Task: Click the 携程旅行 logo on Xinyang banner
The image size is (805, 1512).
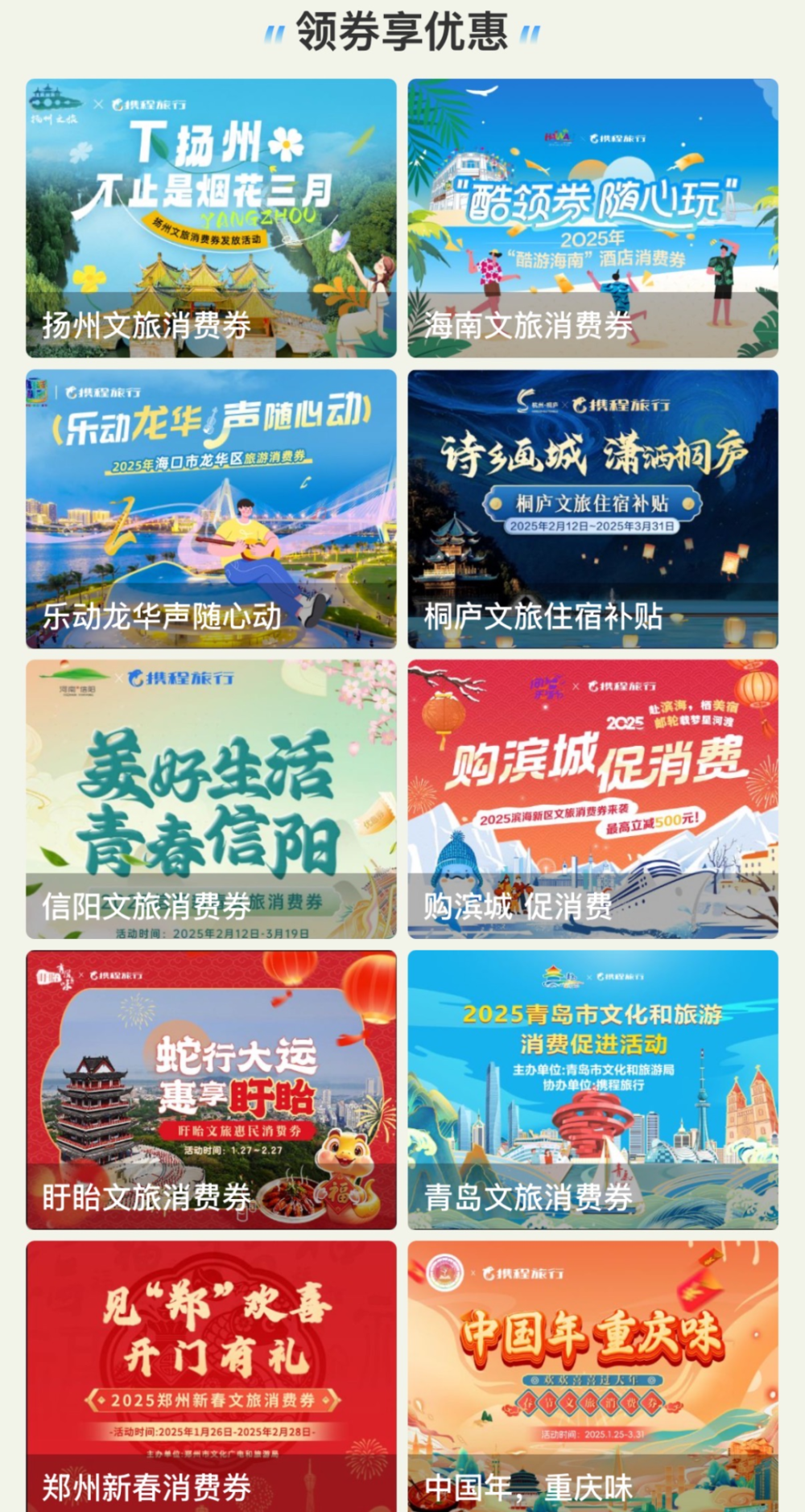Action: click(181, 680)
